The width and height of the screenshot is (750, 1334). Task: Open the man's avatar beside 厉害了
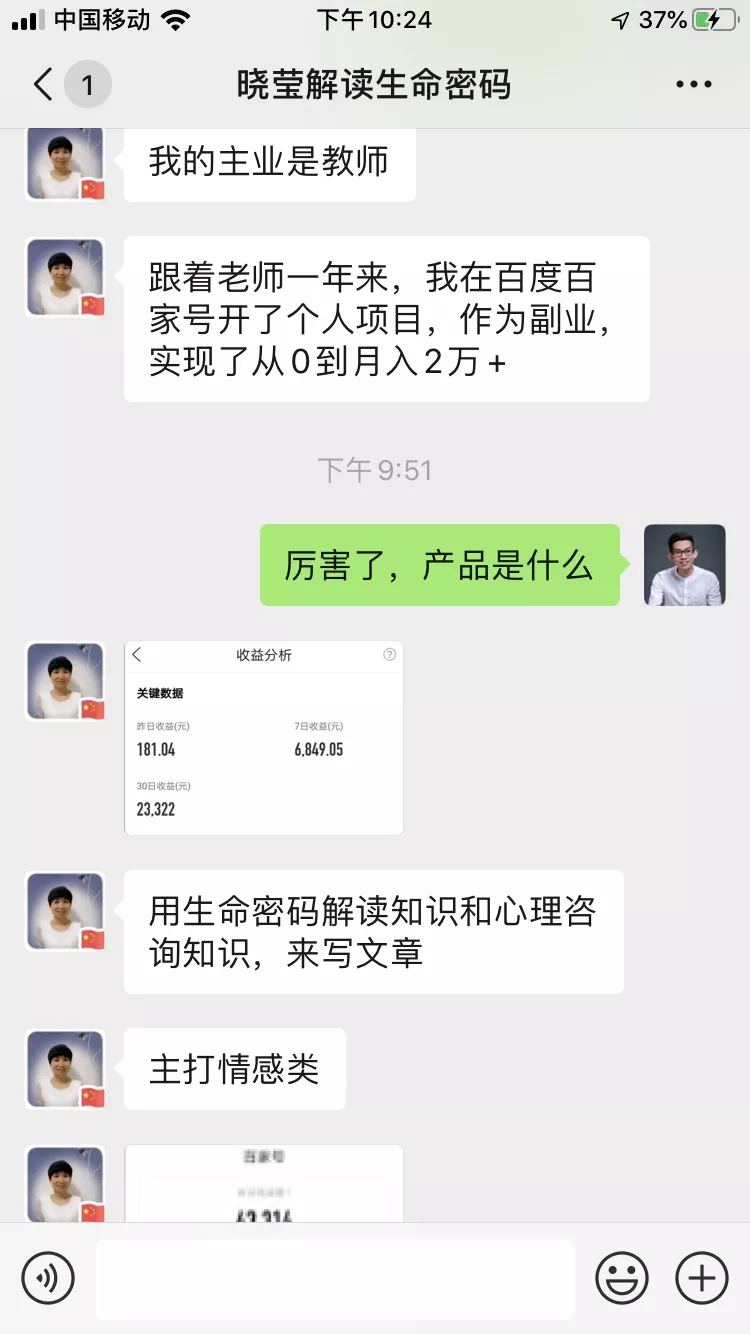pos(685,565)
